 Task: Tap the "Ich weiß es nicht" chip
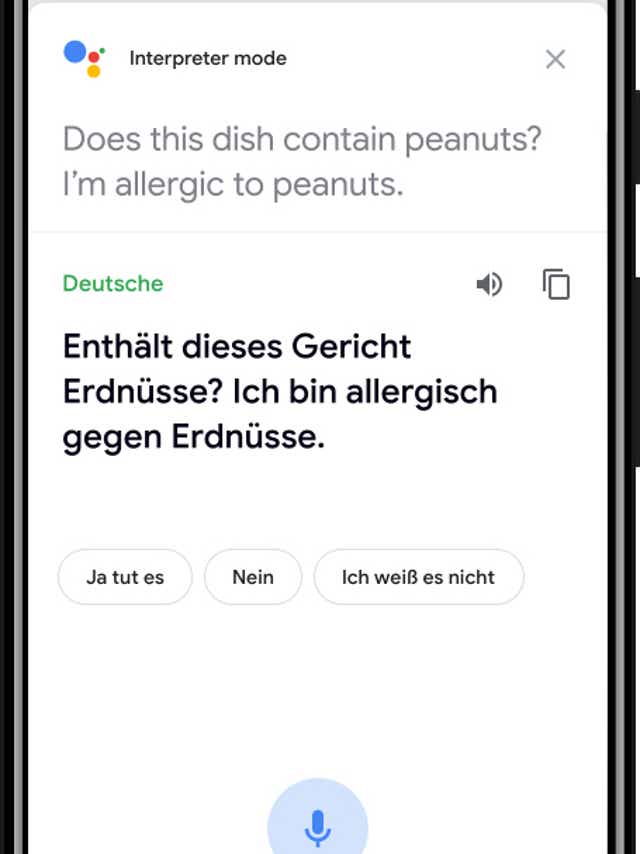(418, 577)
